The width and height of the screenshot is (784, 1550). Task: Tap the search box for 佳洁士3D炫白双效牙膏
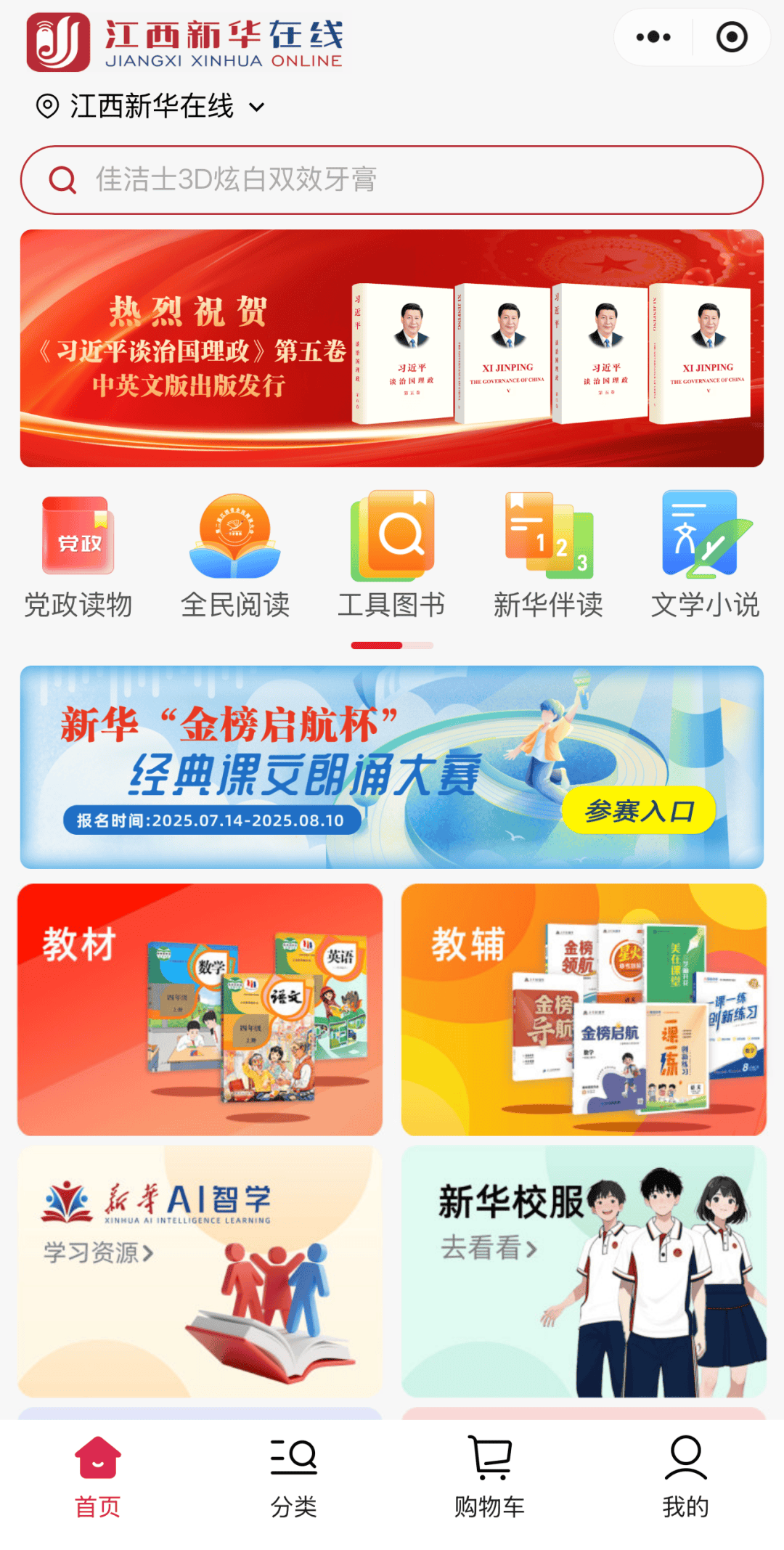click(392, 180)
